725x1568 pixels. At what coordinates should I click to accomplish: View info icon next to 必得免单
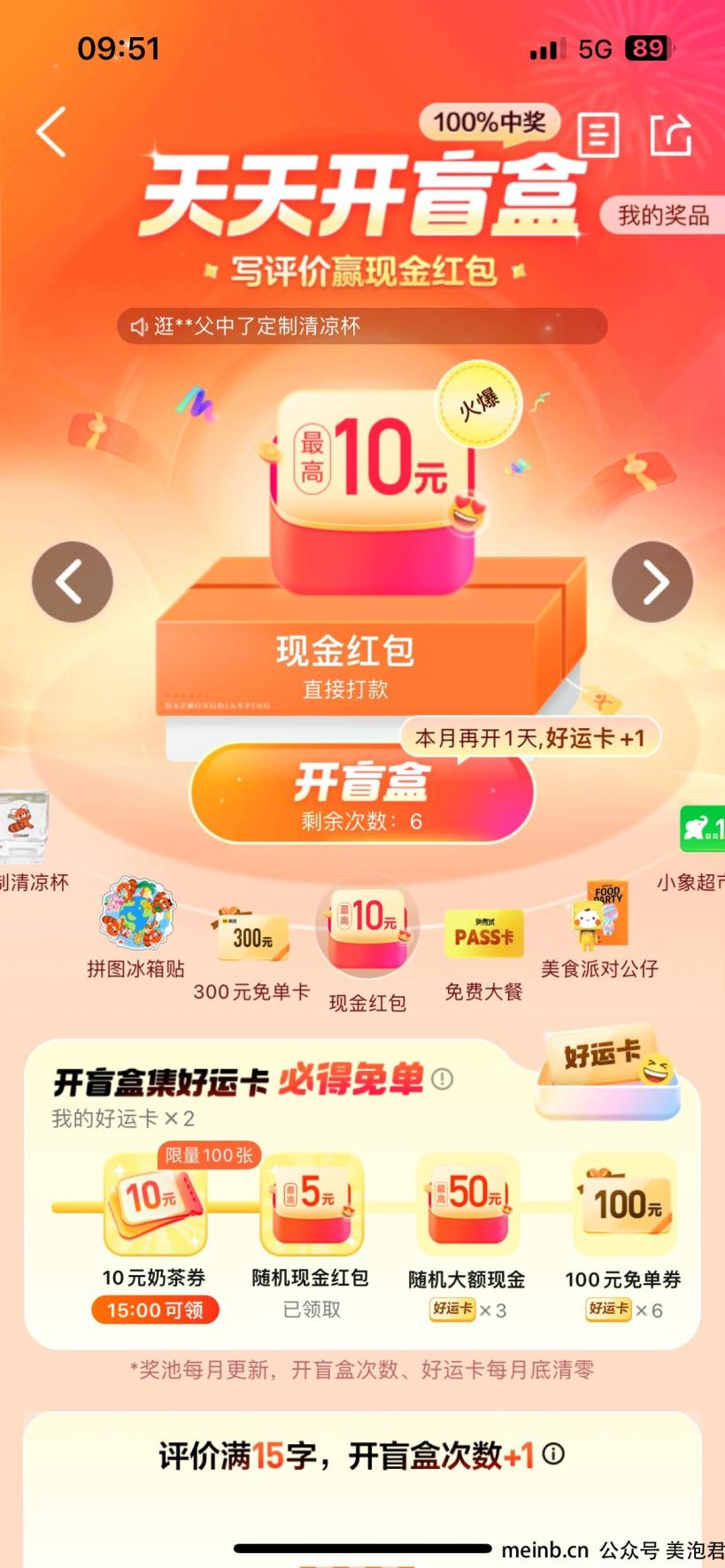pos(442,1079)
